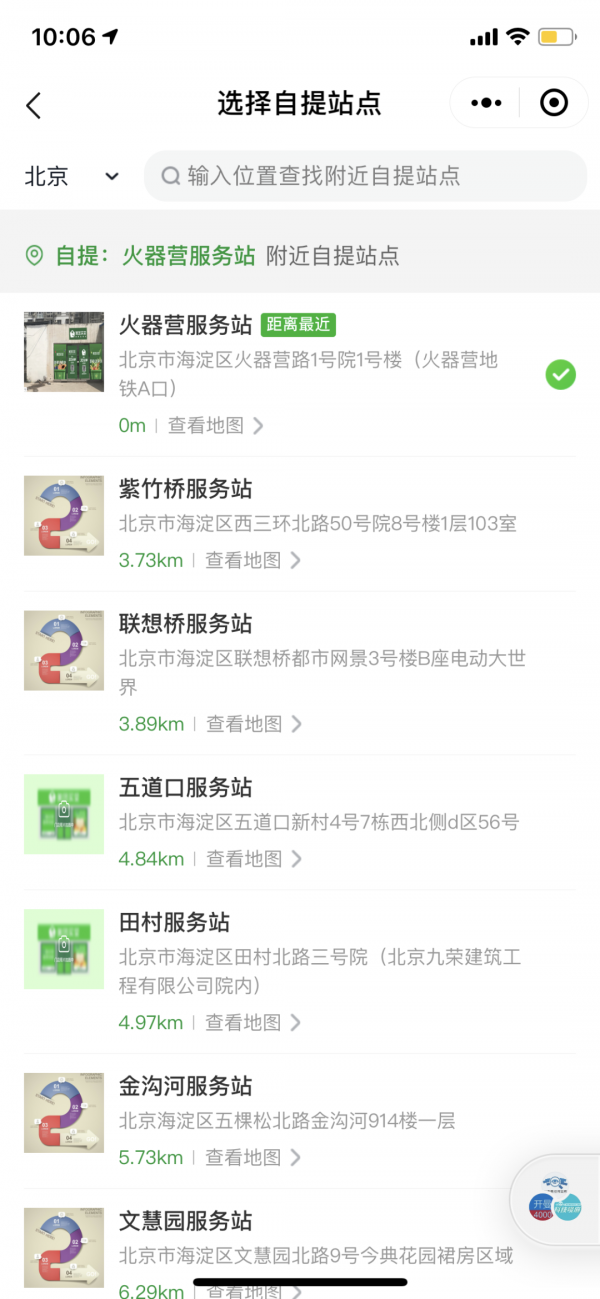Choose 田村服务站 station
600x1299 pixels.
[300, 955]
